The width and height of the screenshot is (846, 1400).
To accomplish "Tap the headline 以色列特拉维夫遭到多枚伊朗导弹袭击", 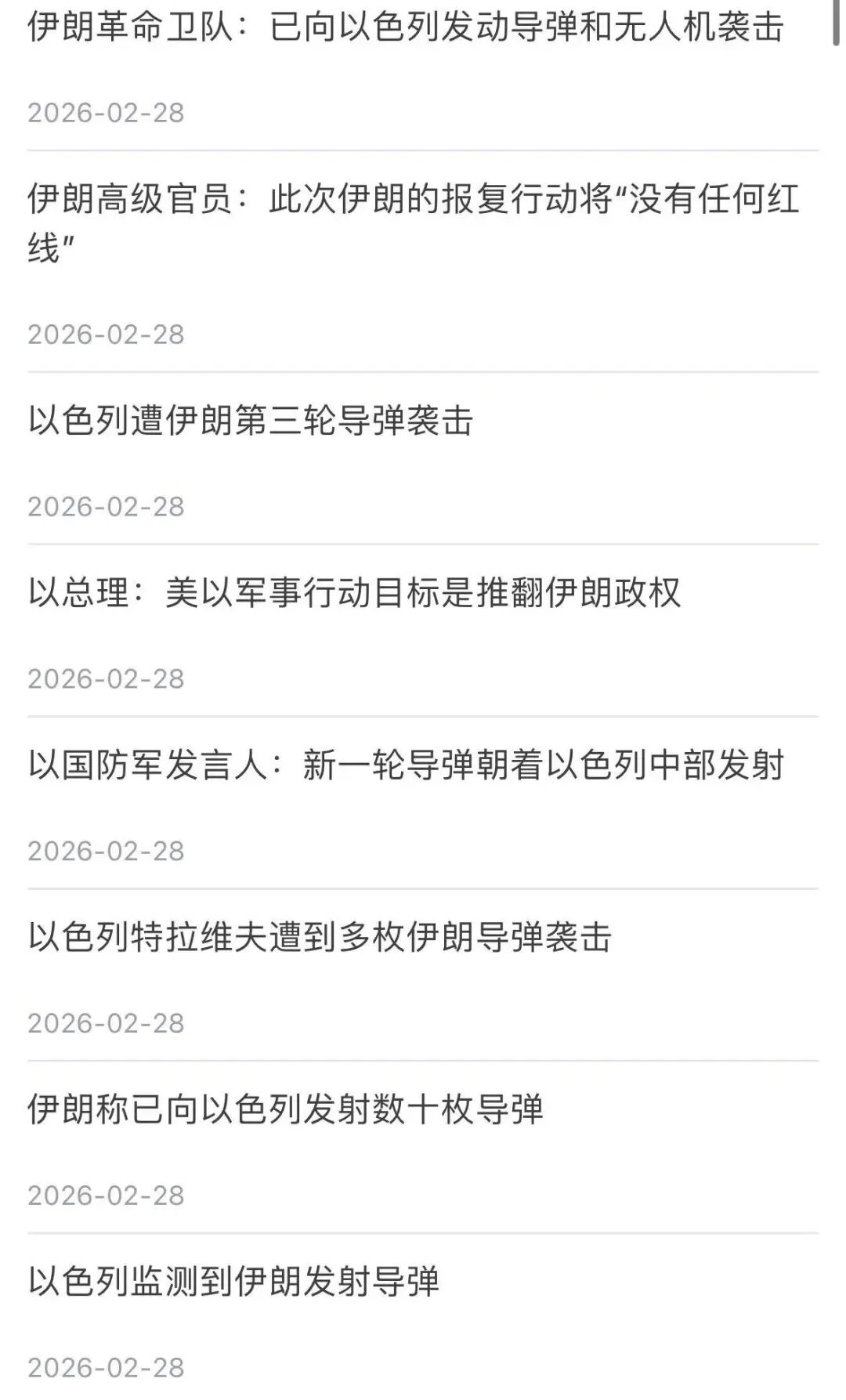I will click(x=320, y=938).
